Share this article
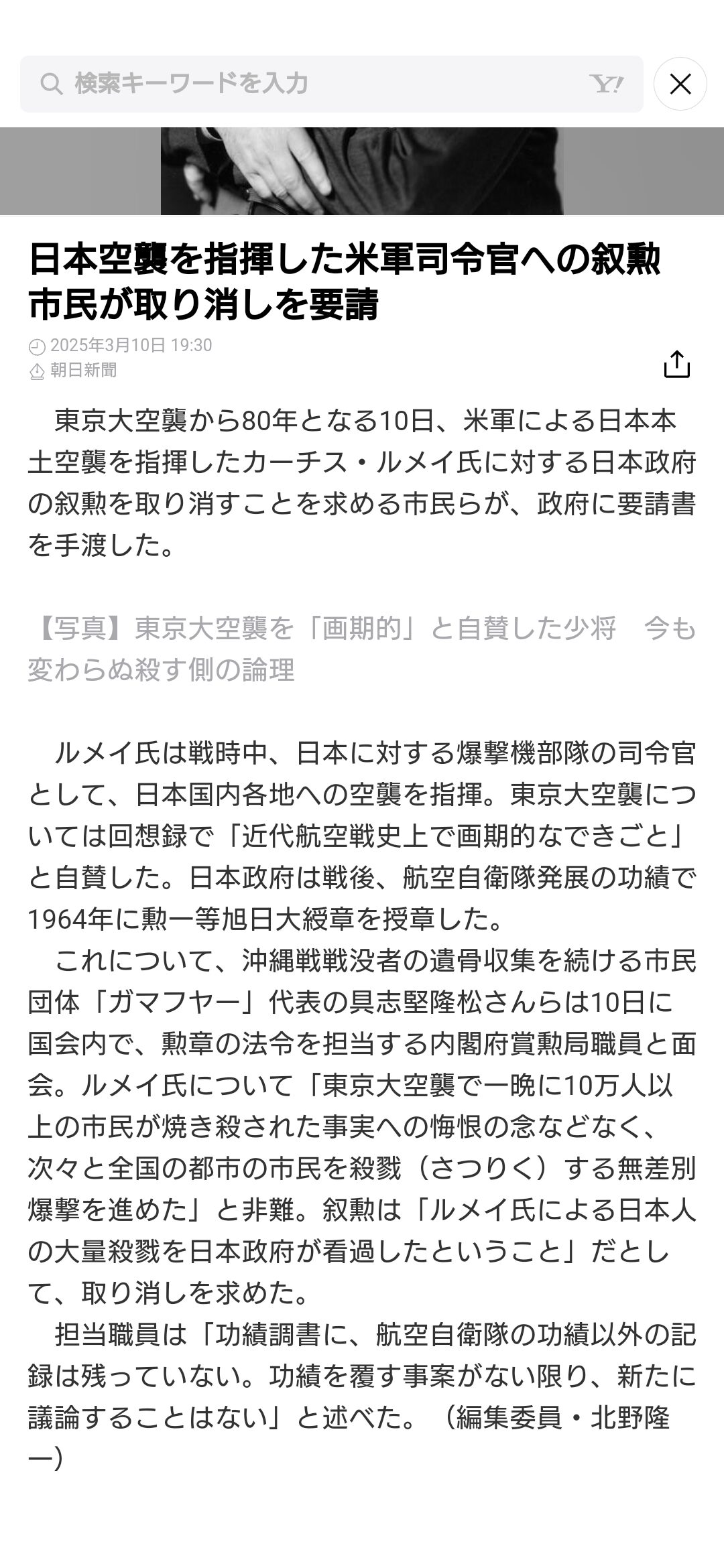Screen dimensions: 724x1568 (676, 364)
